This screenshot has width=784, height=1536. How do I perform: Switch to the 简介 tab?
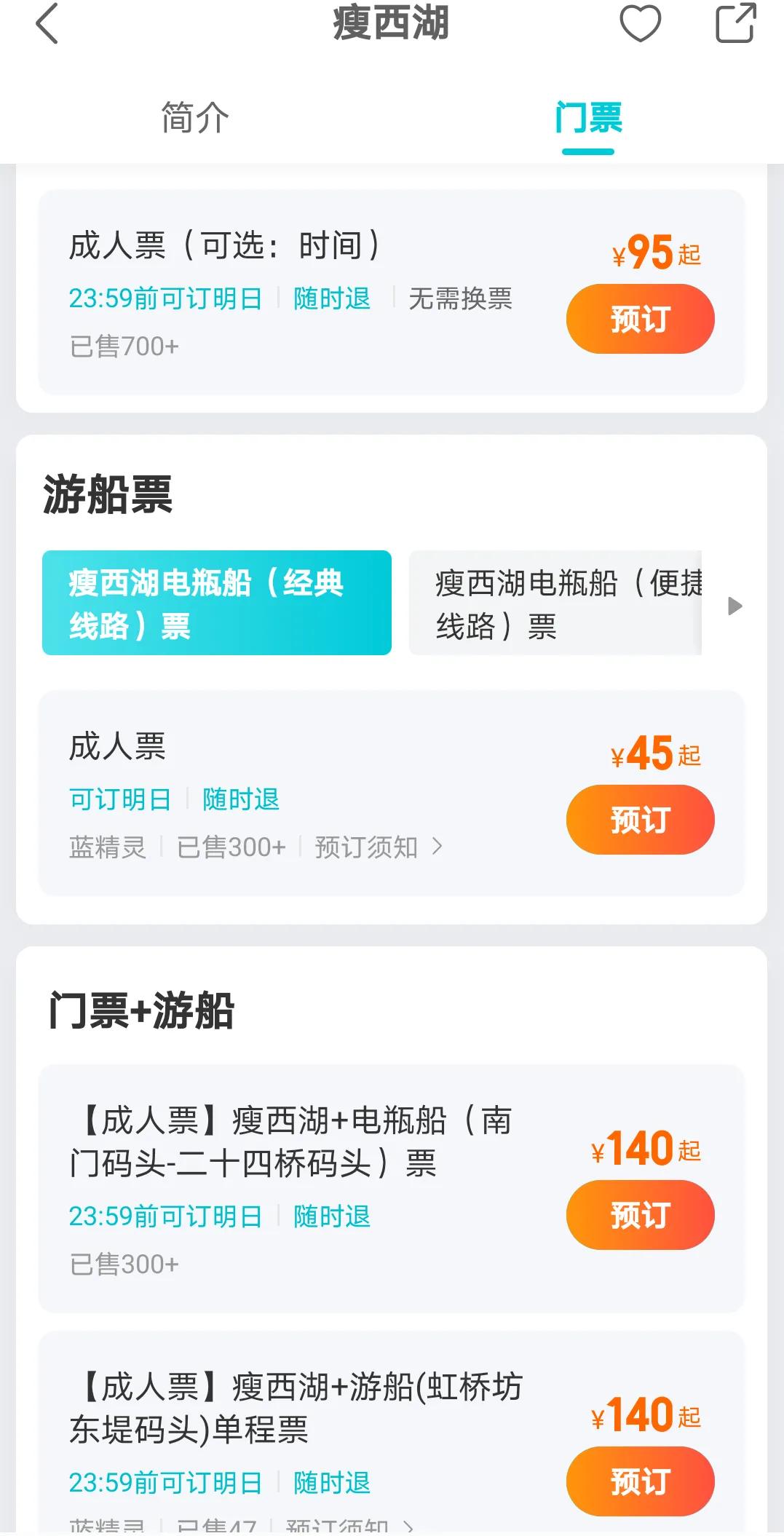[x=193, y=118]
